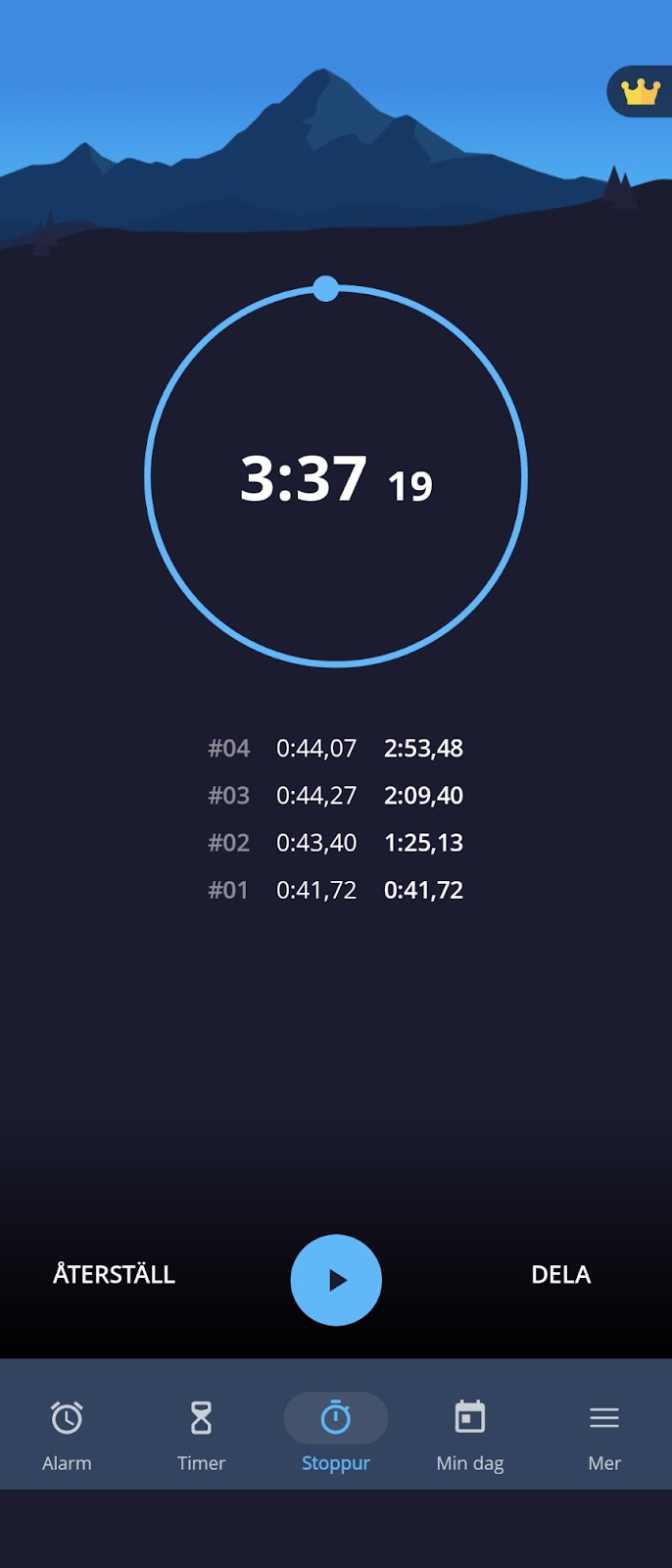The image size is (672, 1568).
Task: Go to the Min dag tab
Action: [470, 1435]
